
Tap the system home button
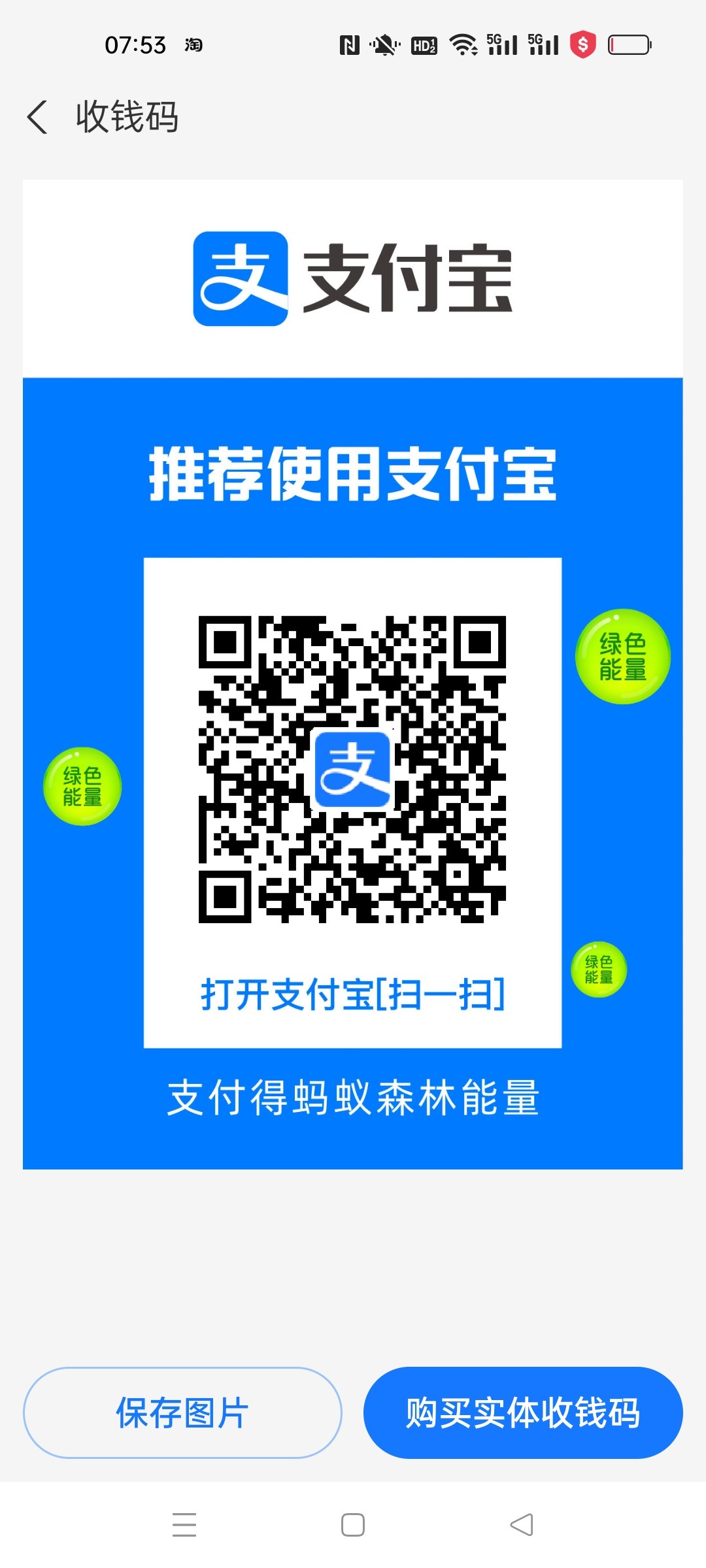[x=353, y=1525]
